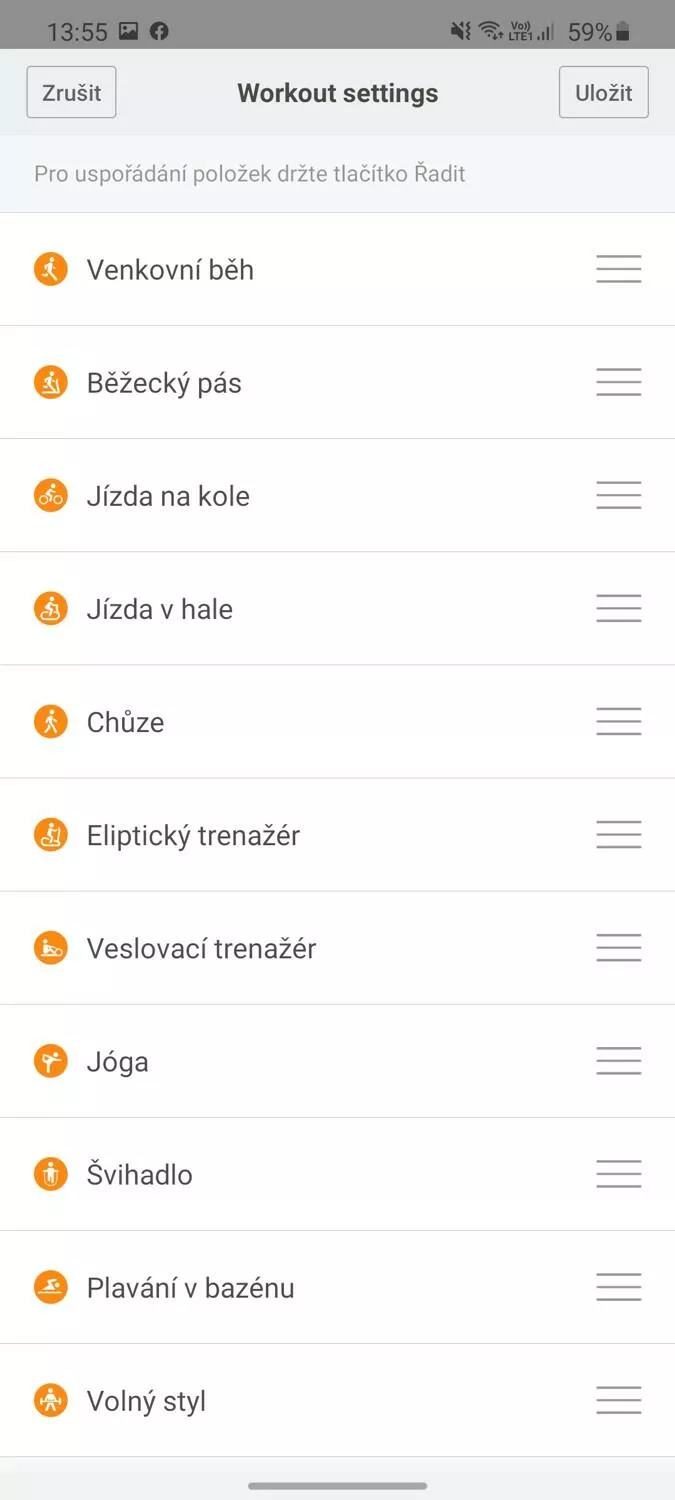Tap the reorder handle next to Švihadlo
This screenshot has width=675, height=1500.
coord(619,1173)
